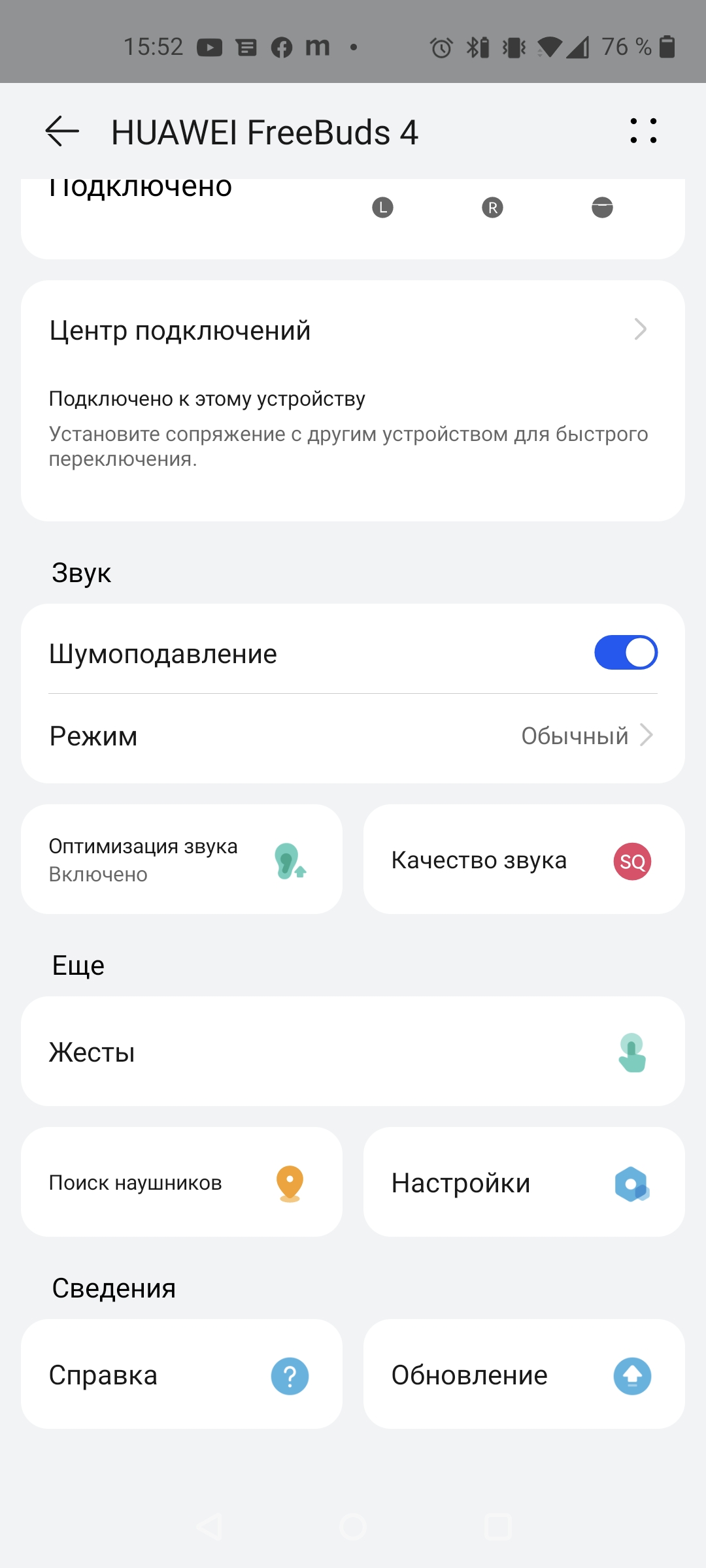Open Поиск наушников
The image size is (706, 1568).
point(182,1182)
